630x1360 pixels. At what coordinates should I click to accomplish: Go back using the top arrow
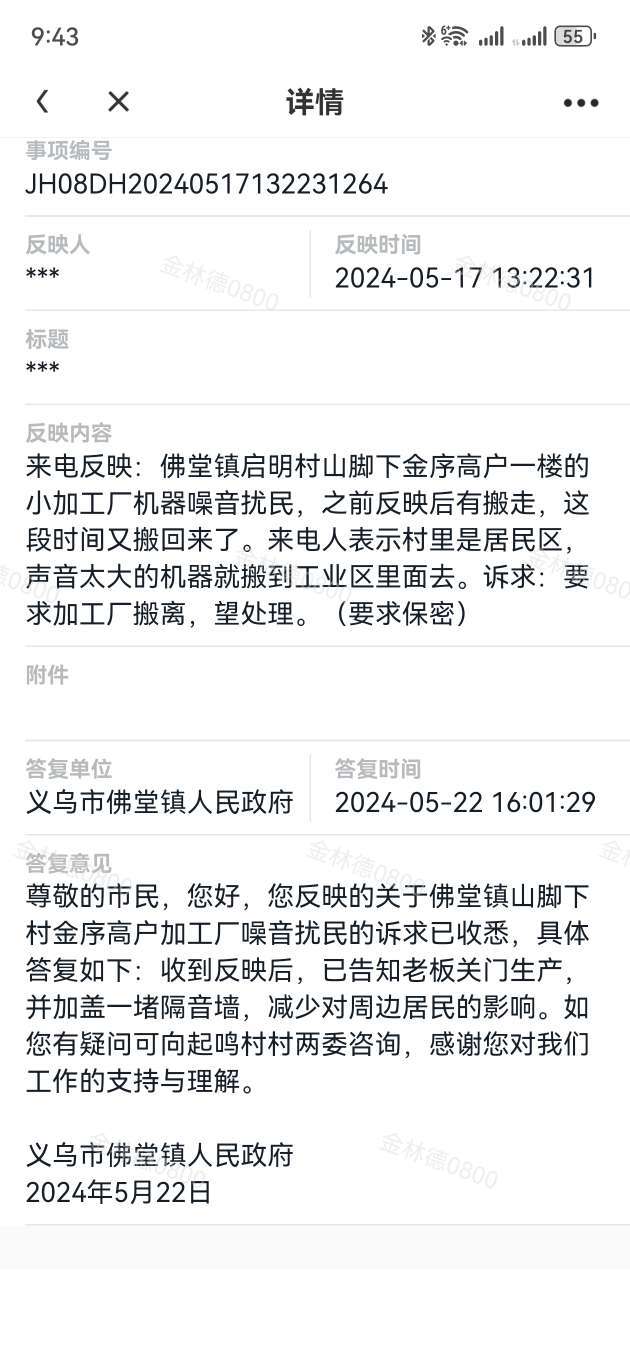coord(42,101)
